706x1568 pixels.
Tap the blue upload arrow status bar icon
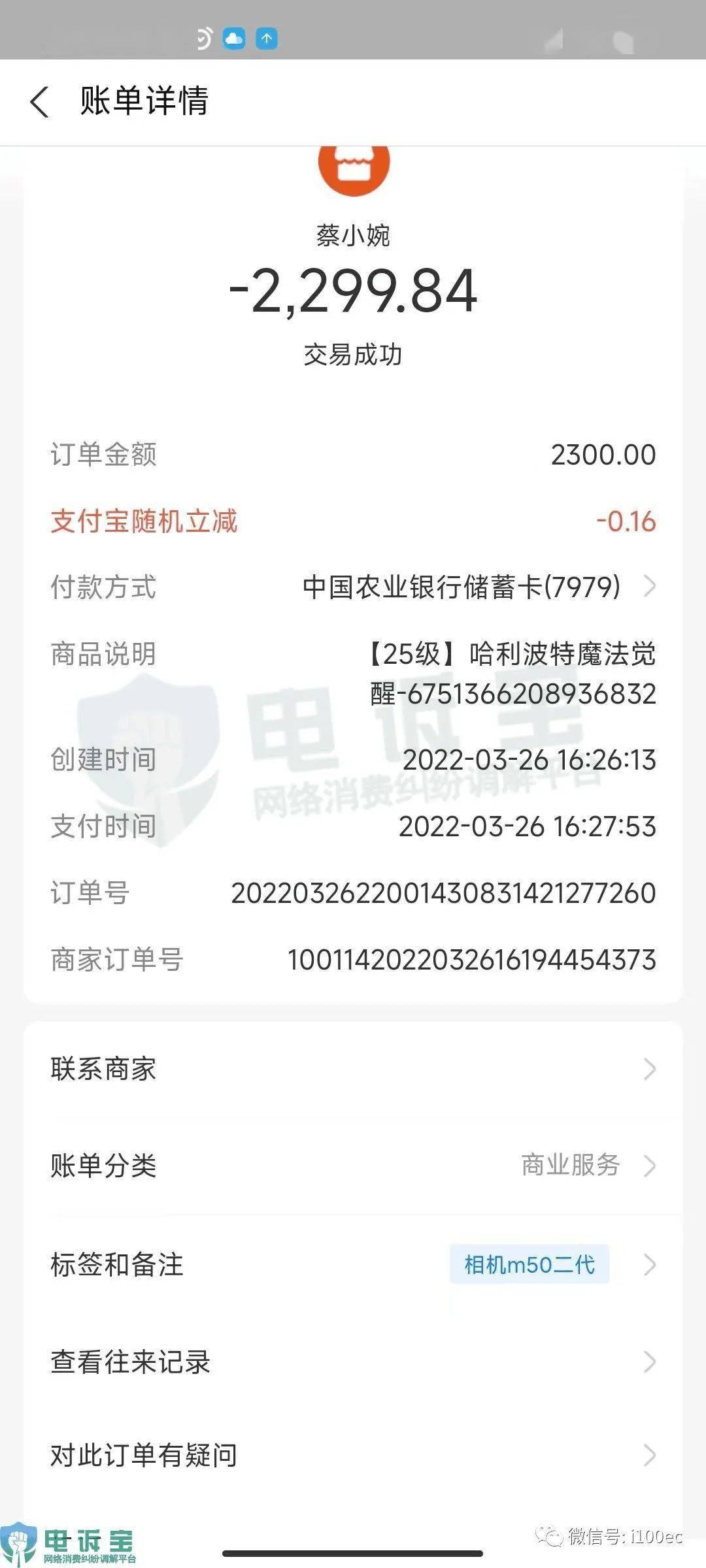[267, 39]
